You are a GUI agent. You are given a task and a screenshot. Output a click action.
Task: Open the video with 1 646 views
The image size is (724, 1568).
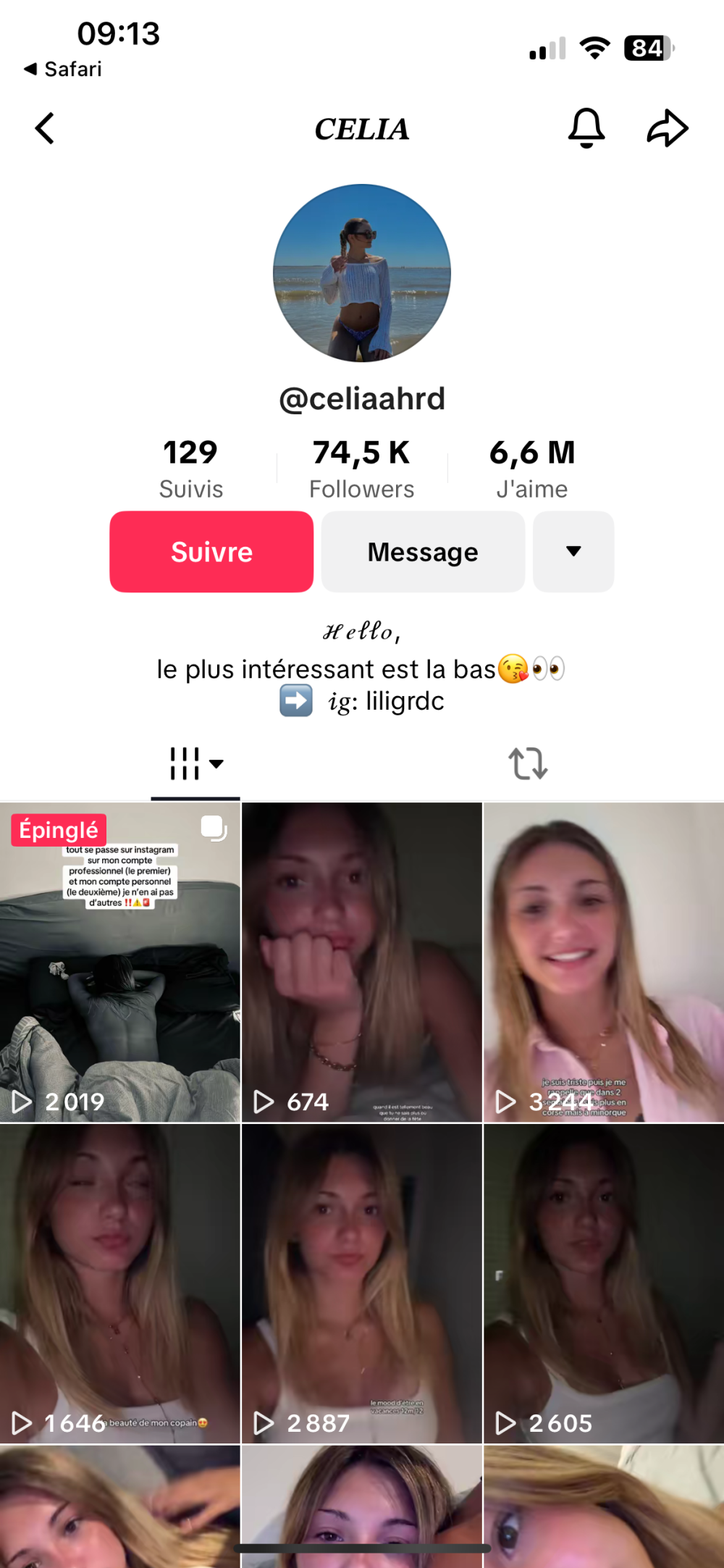pyautogui.click(x=120, y=1283)
